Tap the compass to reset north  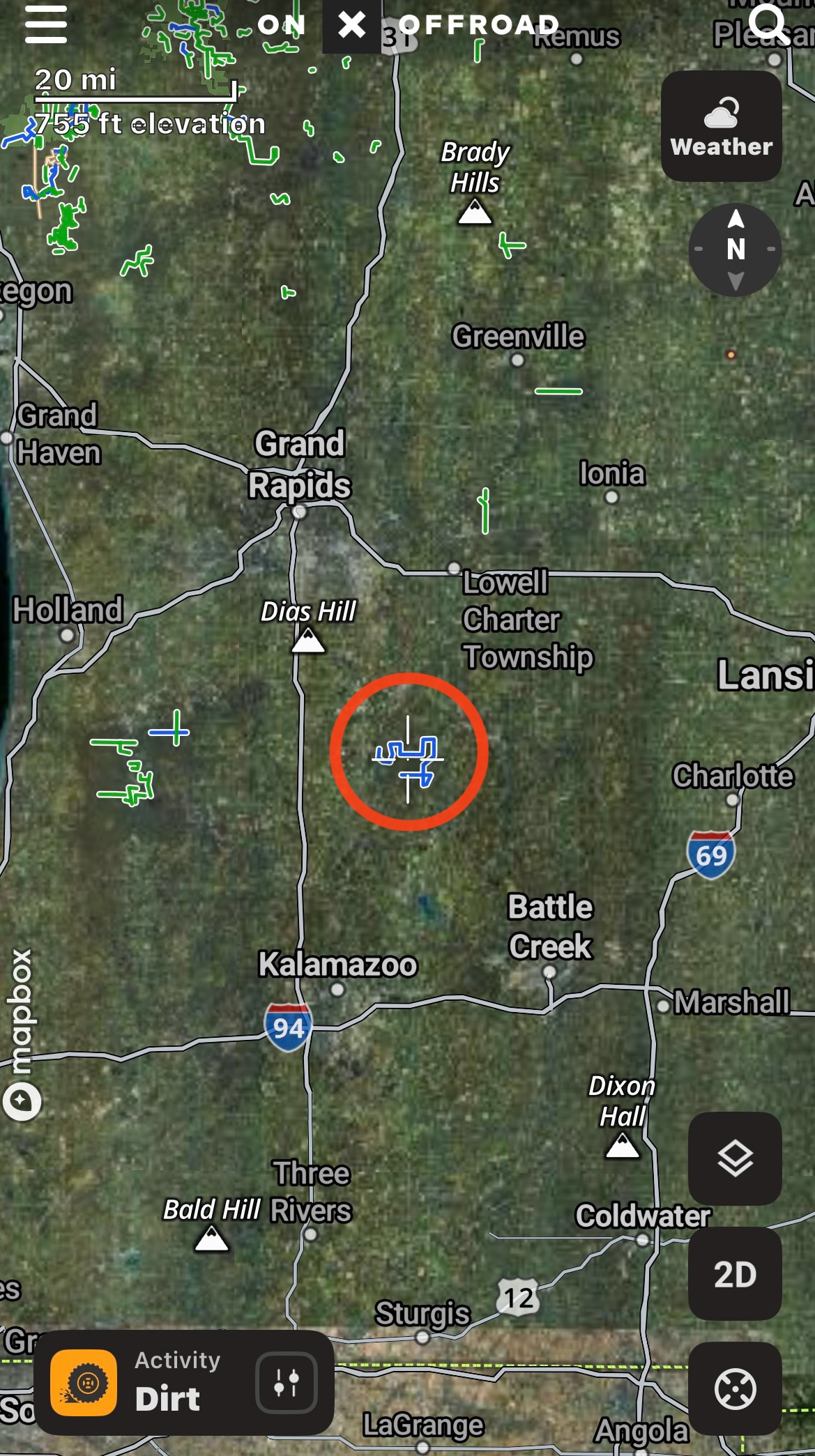click(x=735, y=250)
